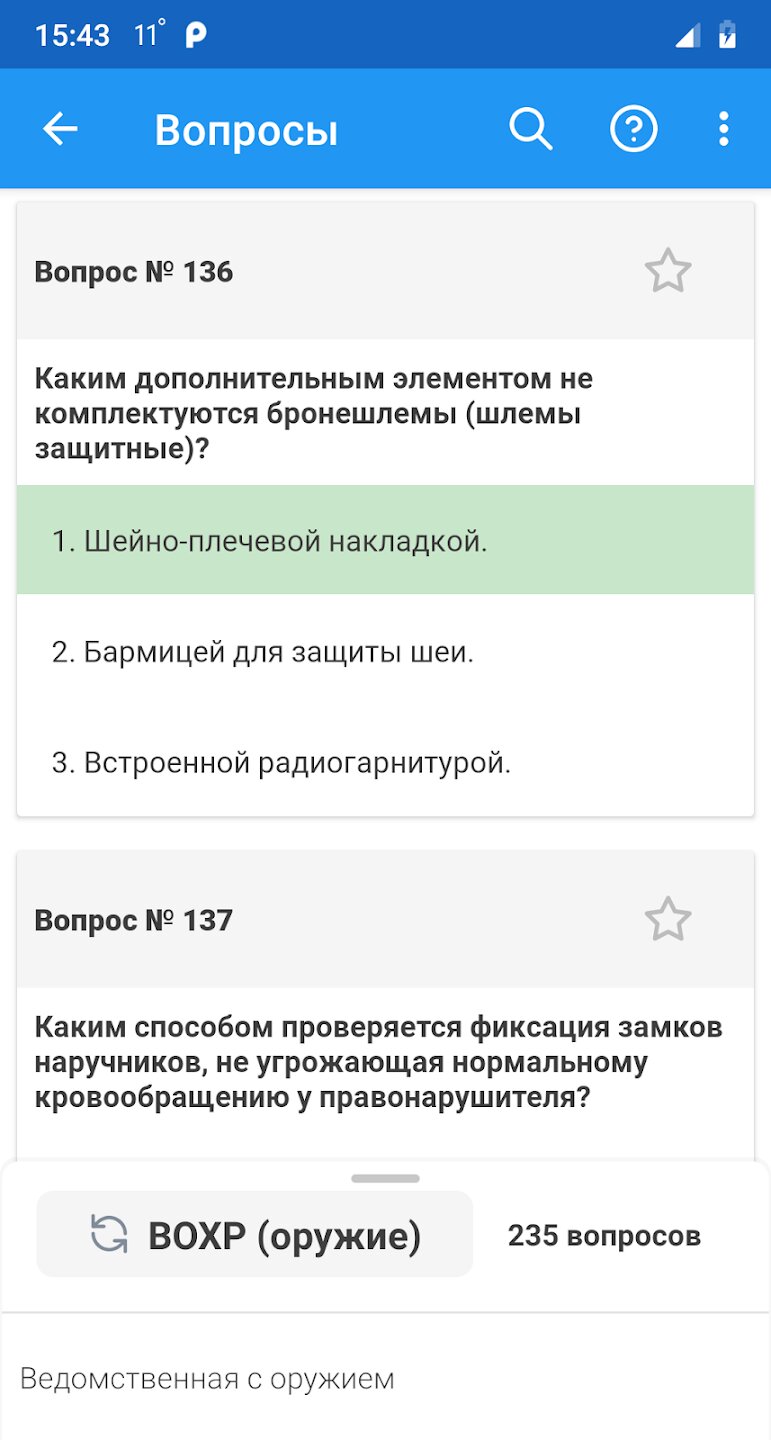The width and height of the screenshot is (771, 1440).
Task: Select answer 'Бармицей для защиты шеи'
Action: click(x=385, y=652)
